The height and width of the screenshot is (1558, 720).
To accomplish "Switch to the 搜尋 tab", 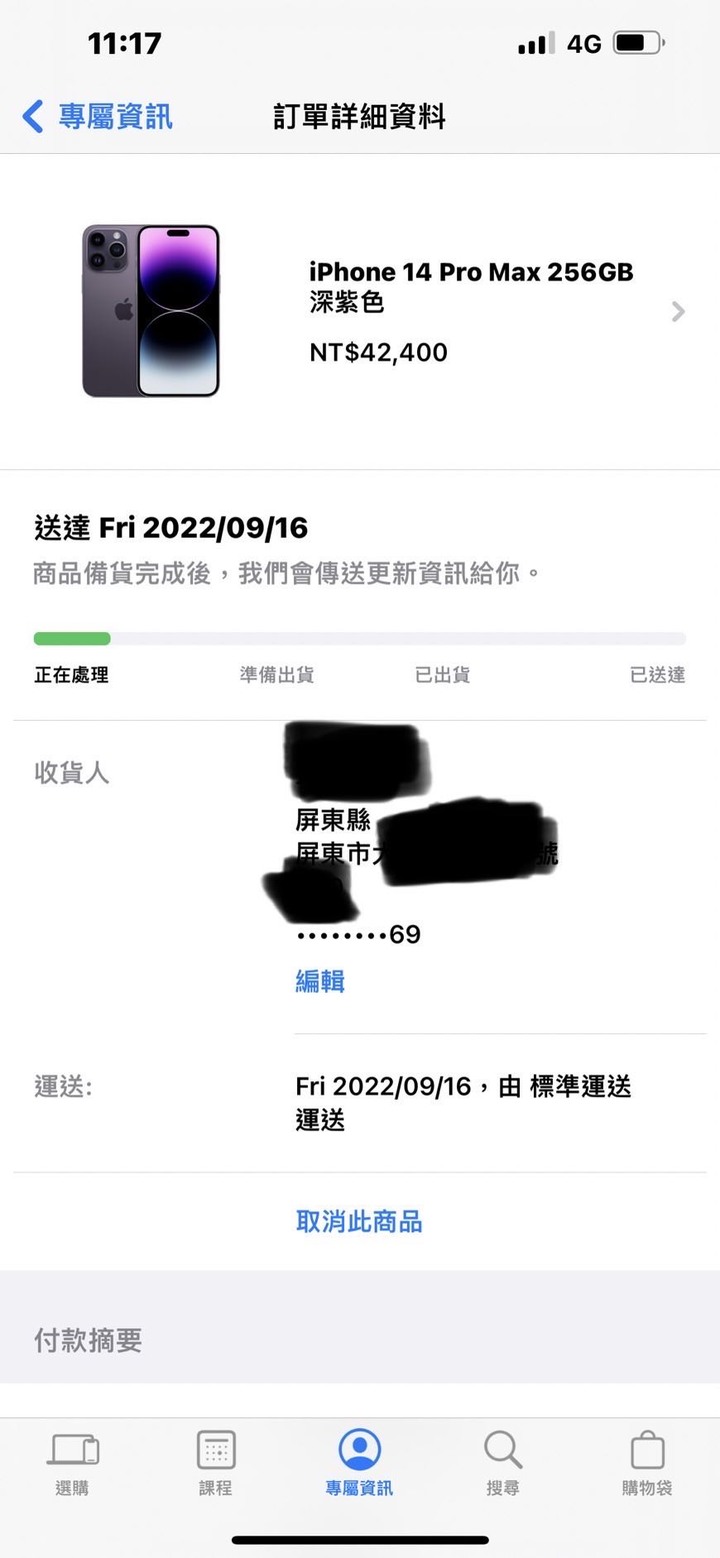I will 503,1463.
